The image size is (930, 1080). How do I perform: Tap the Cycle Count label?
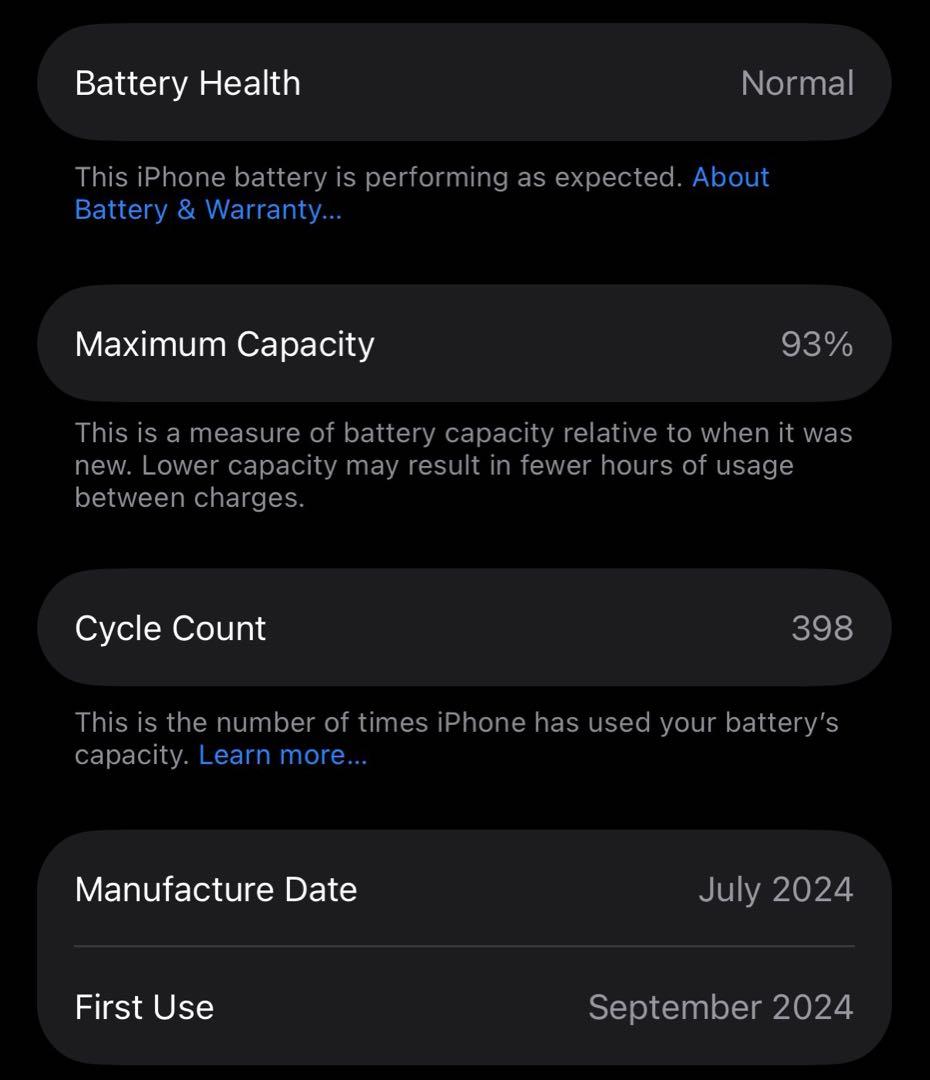171,627
